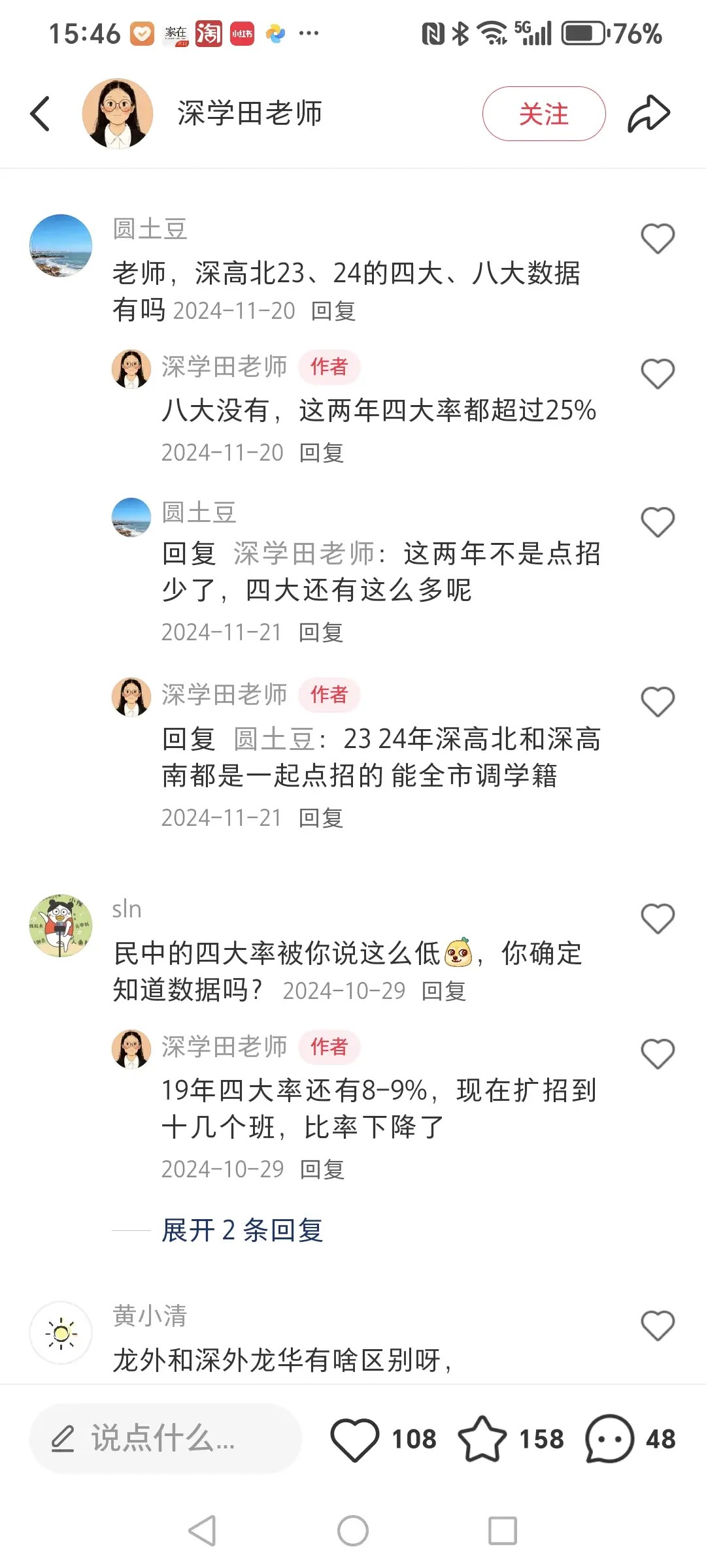
Task: Like 圆土豆's reply about 点招少了
Action: click(658, 522)
